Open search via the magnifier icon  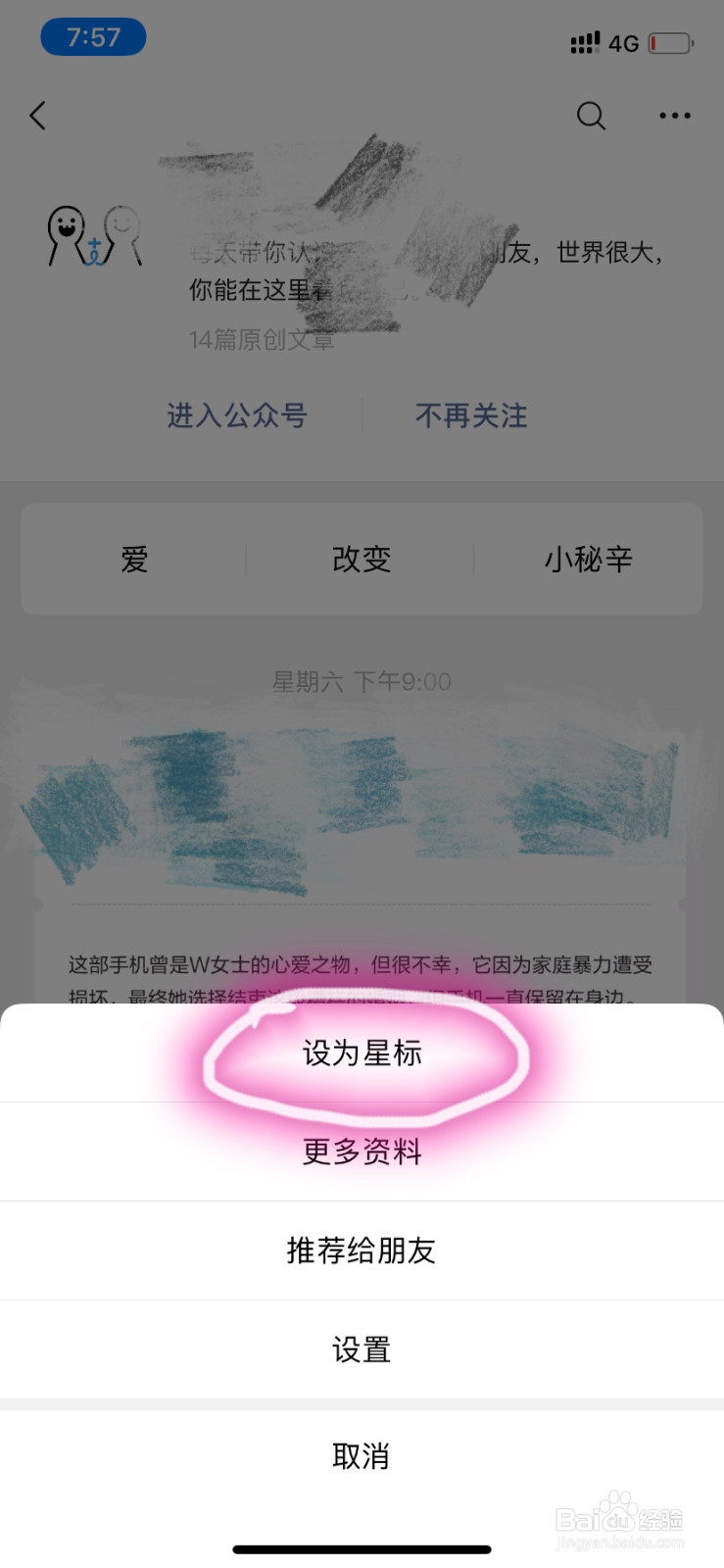tap(592, 116)
